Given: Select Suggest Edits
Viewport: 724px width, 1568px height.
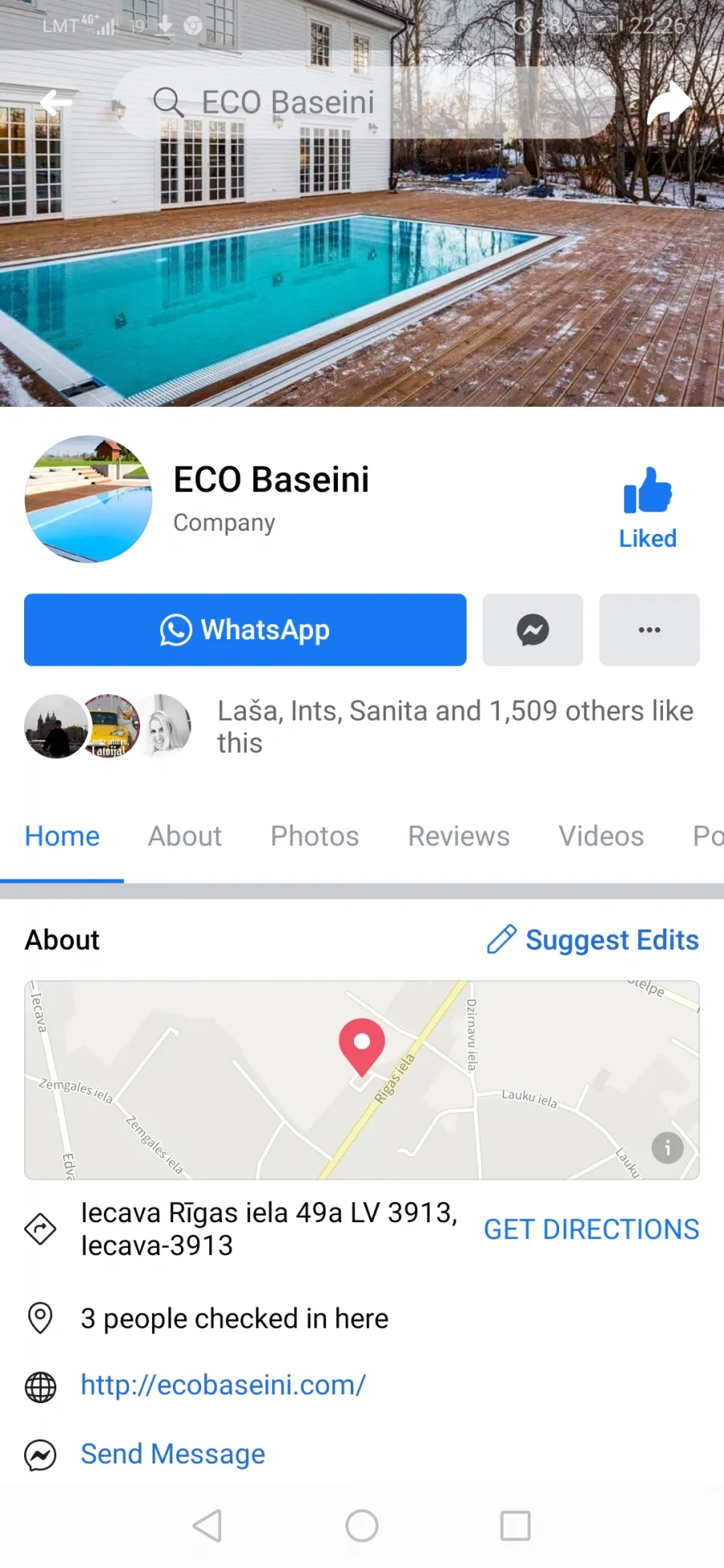Looking at the screenshot, I should [x=593, y=939].
